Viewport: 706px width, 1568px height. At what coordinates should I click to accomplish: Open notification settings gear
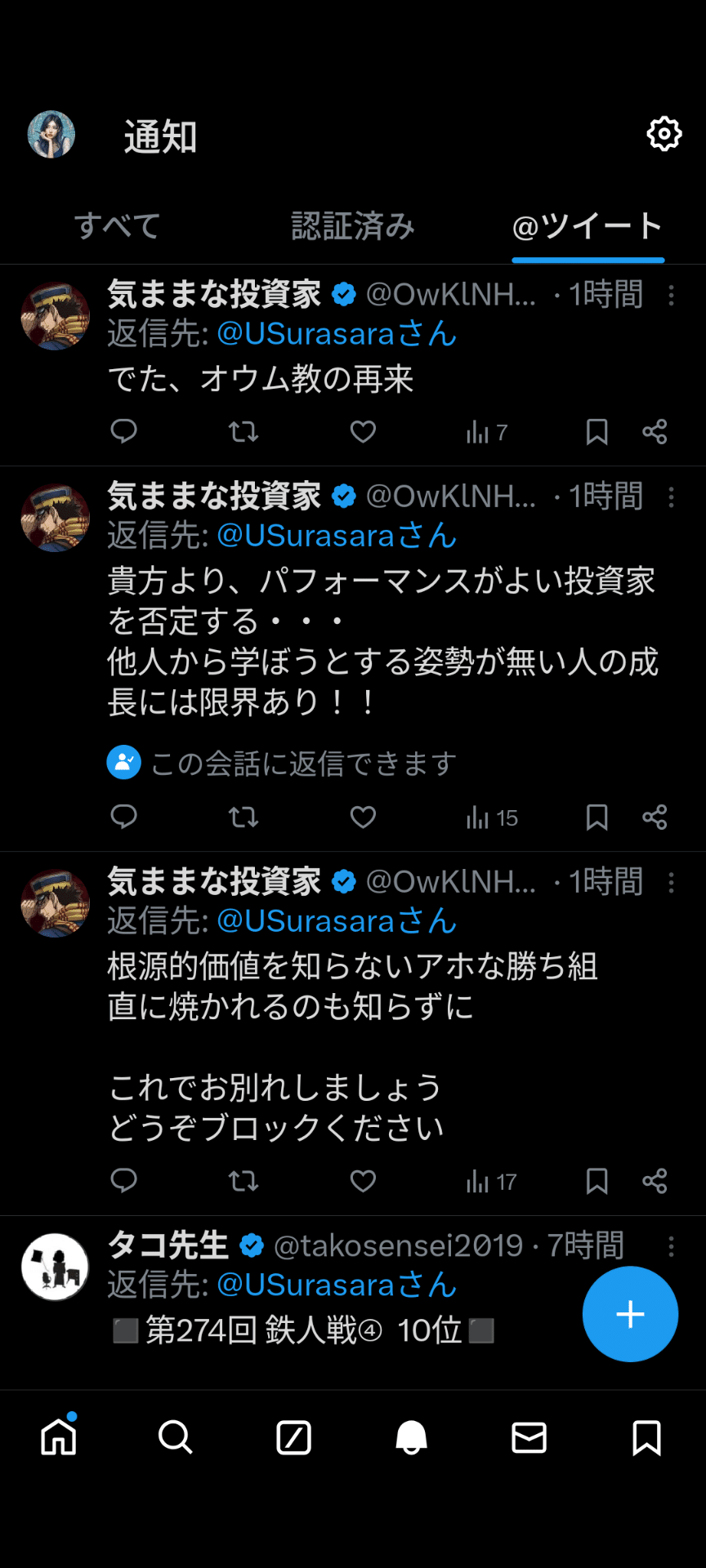pos(664,135)
